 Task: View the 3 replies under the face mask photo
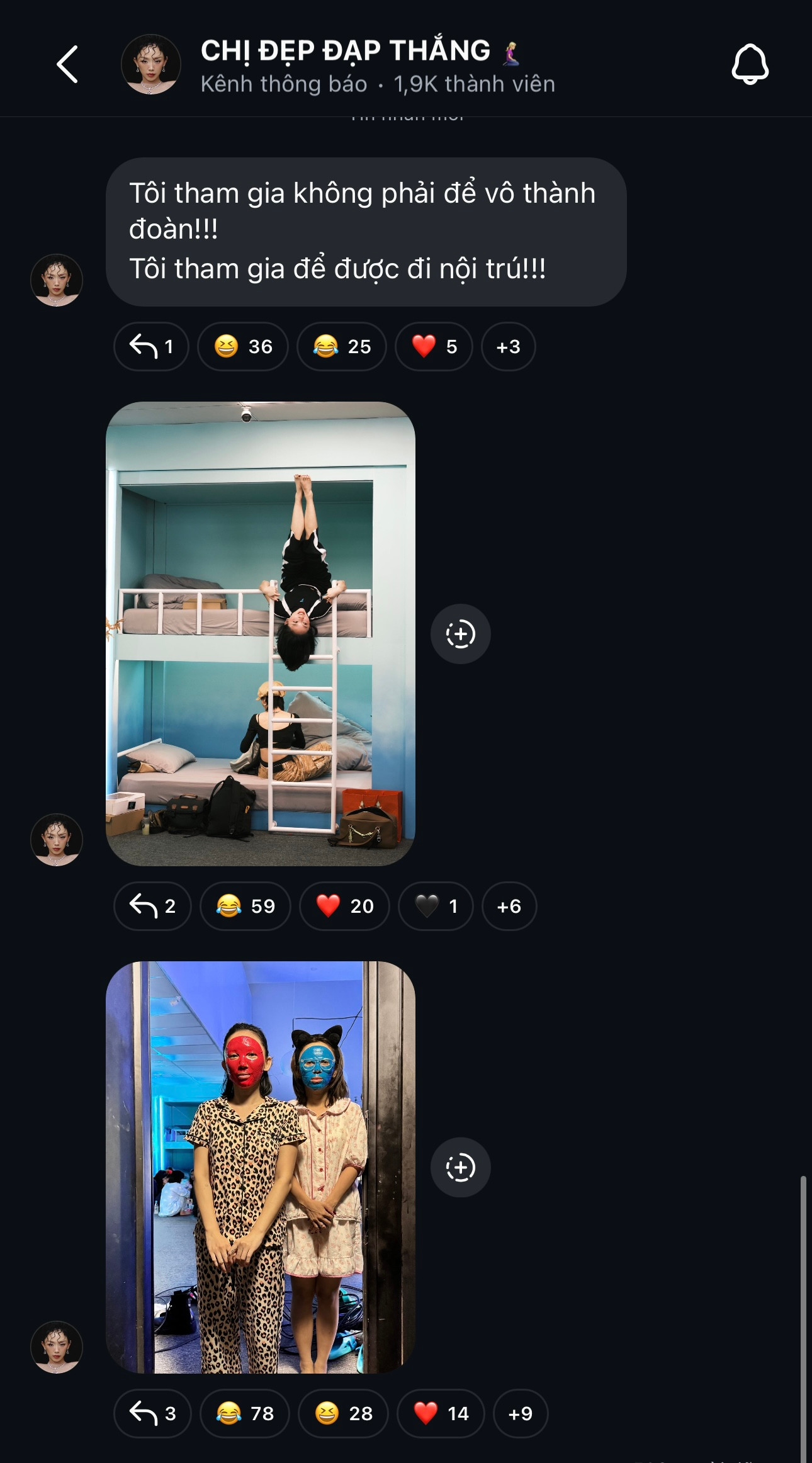(x=152, y=1413)
